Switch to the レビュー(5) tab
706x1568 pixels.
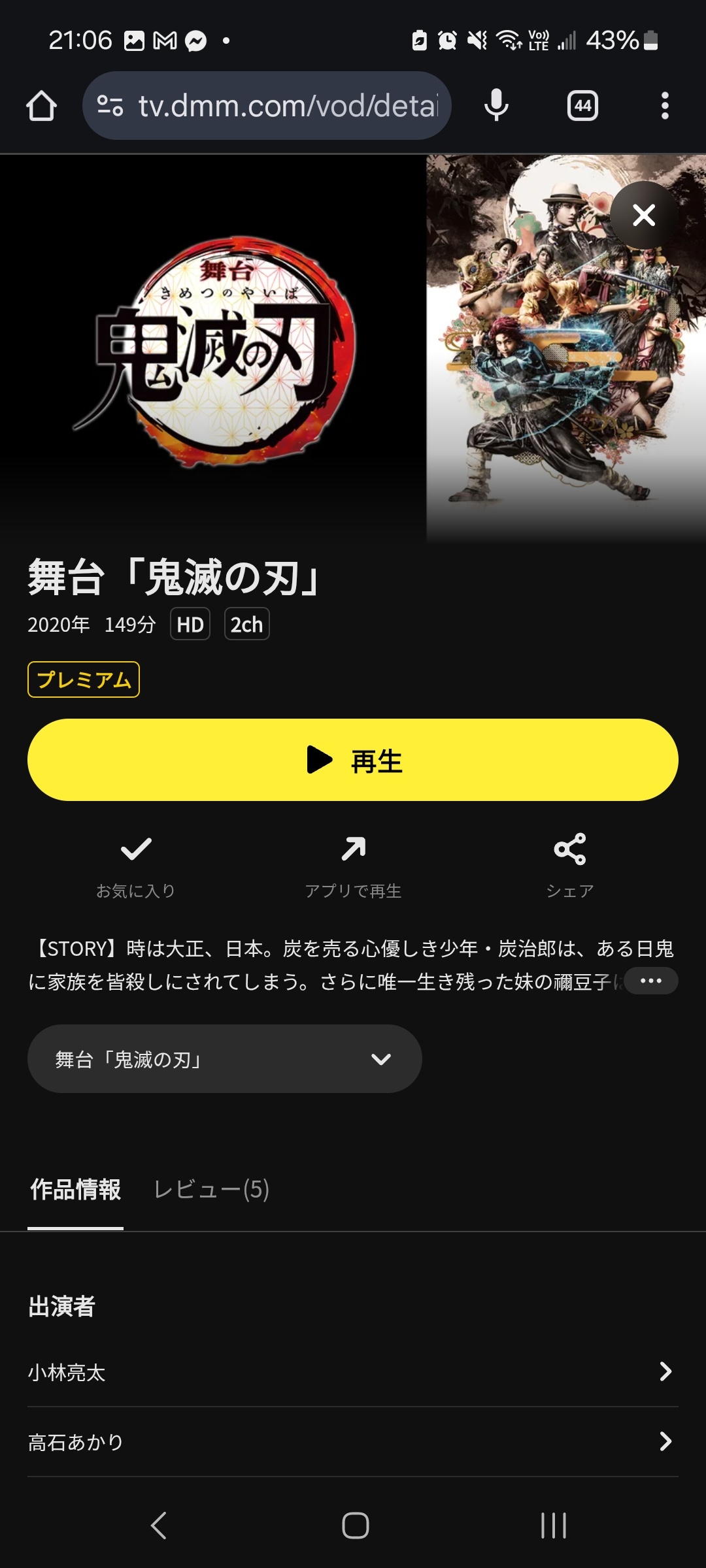[x=211, y=1190]
